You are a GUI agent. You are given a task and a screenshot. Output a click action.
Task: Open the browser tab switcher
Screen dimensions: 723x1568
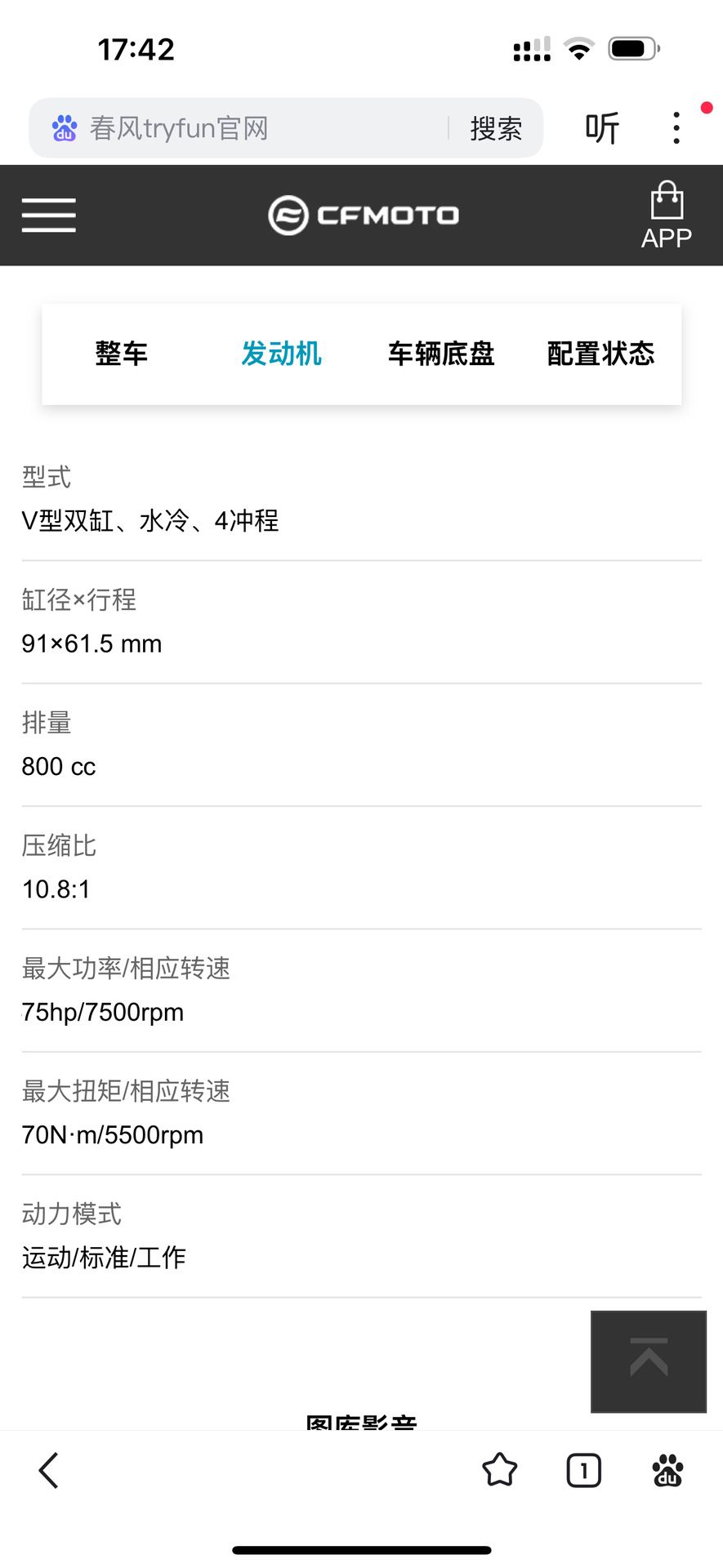[x=583, y=1471]
